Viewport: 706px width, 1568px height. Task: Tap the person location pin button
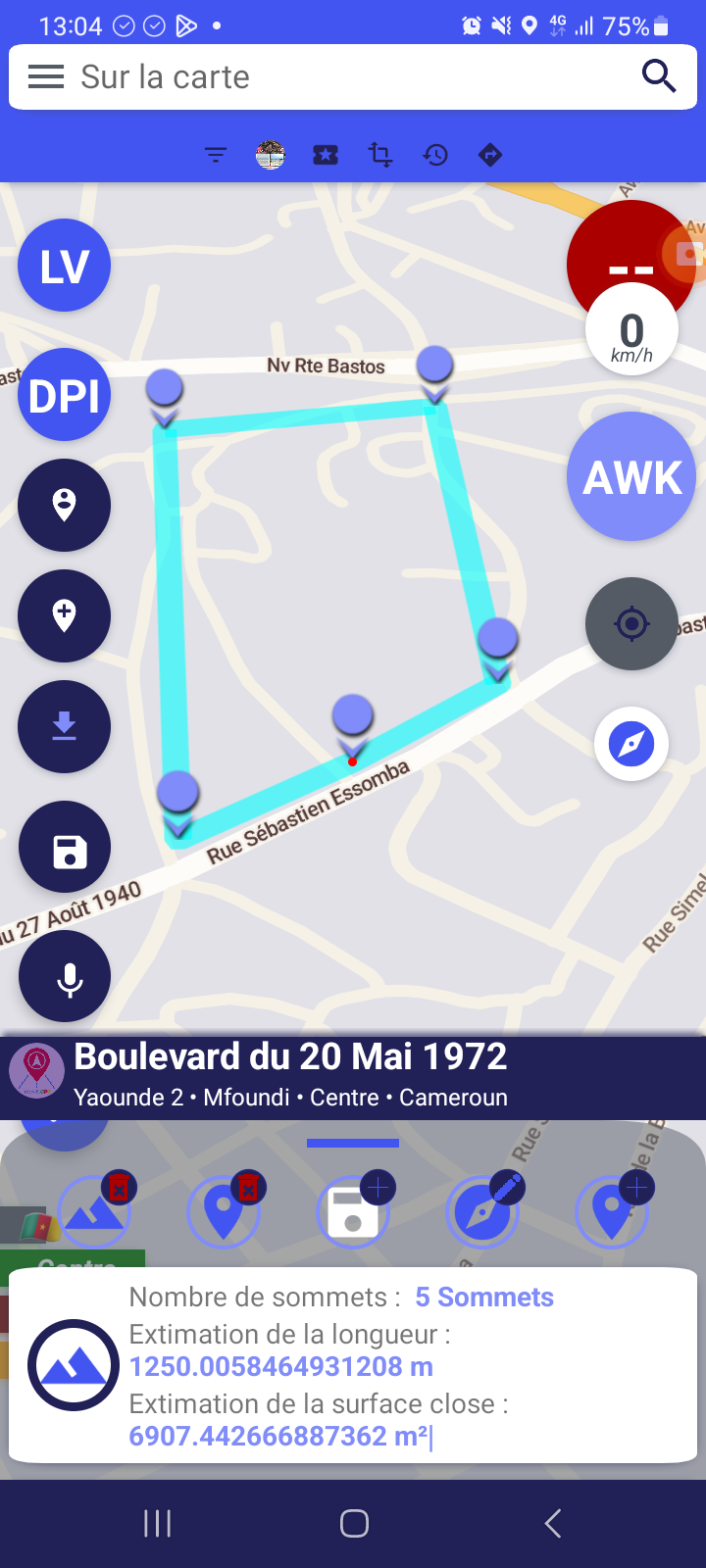(x=65, y=506)
